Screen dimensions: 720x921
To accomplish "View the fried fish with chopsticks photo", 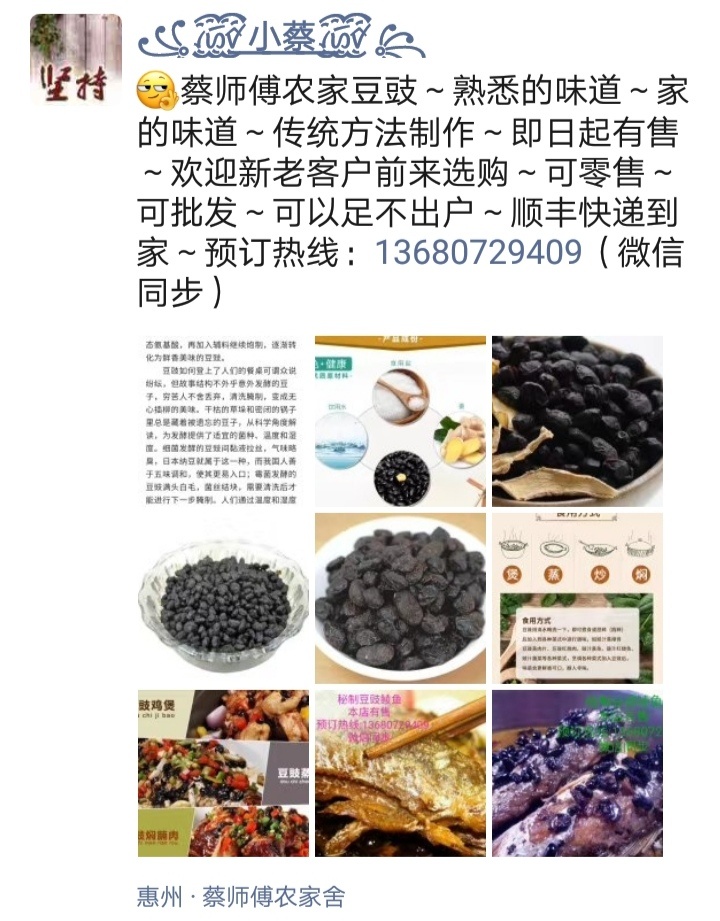I will pyautogui.click(x=400, y=773).
